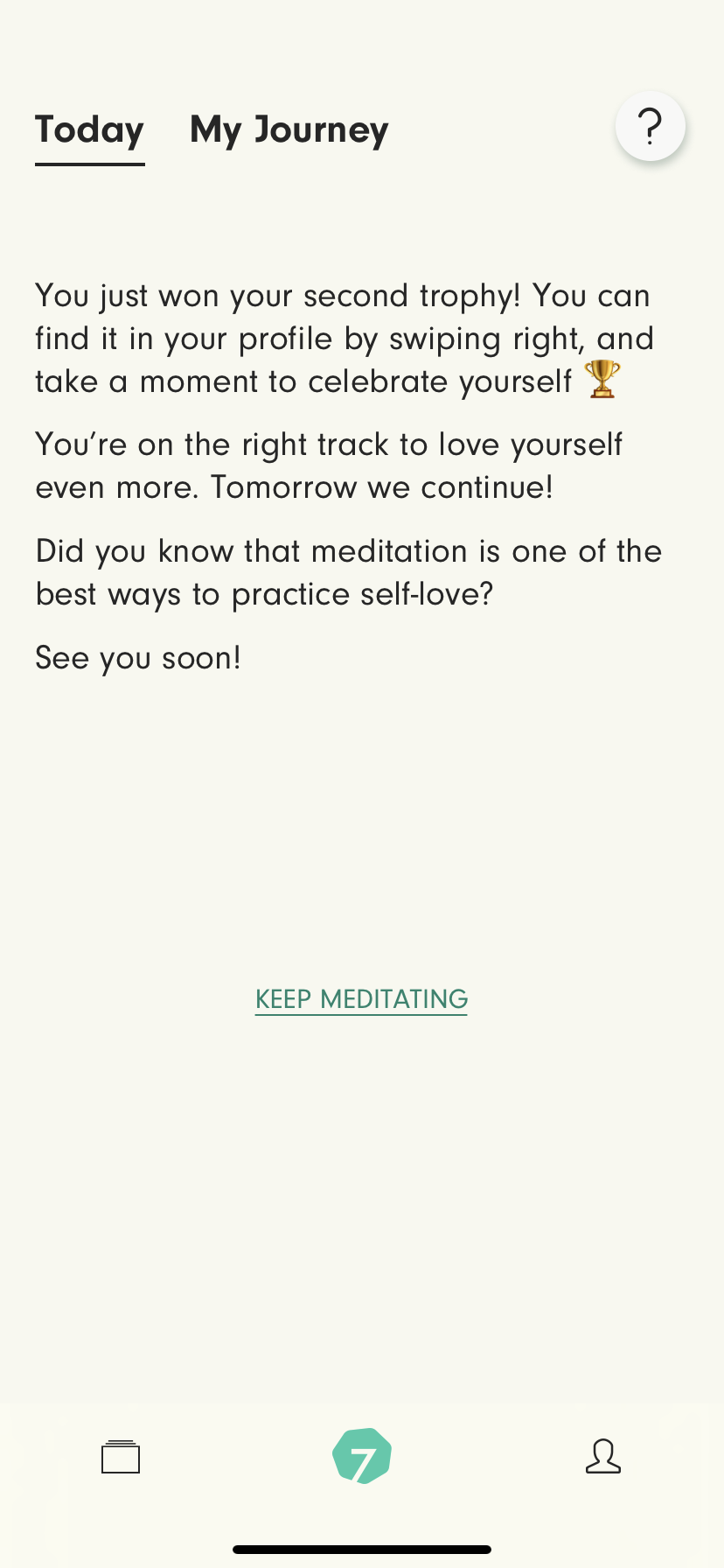Click the trophy emoji in the message
This screenshot has width=724, height=1568.
pyautogui.click(x=602, y=380)
